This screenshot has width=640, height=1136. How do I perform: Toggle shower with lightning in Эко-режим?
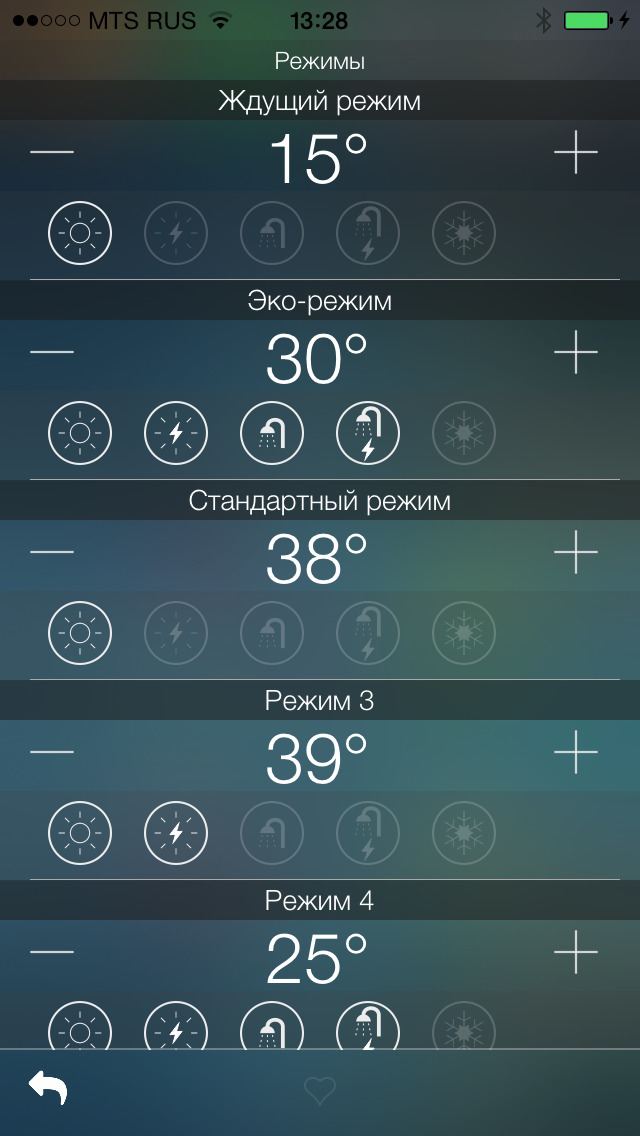point(367,433)
